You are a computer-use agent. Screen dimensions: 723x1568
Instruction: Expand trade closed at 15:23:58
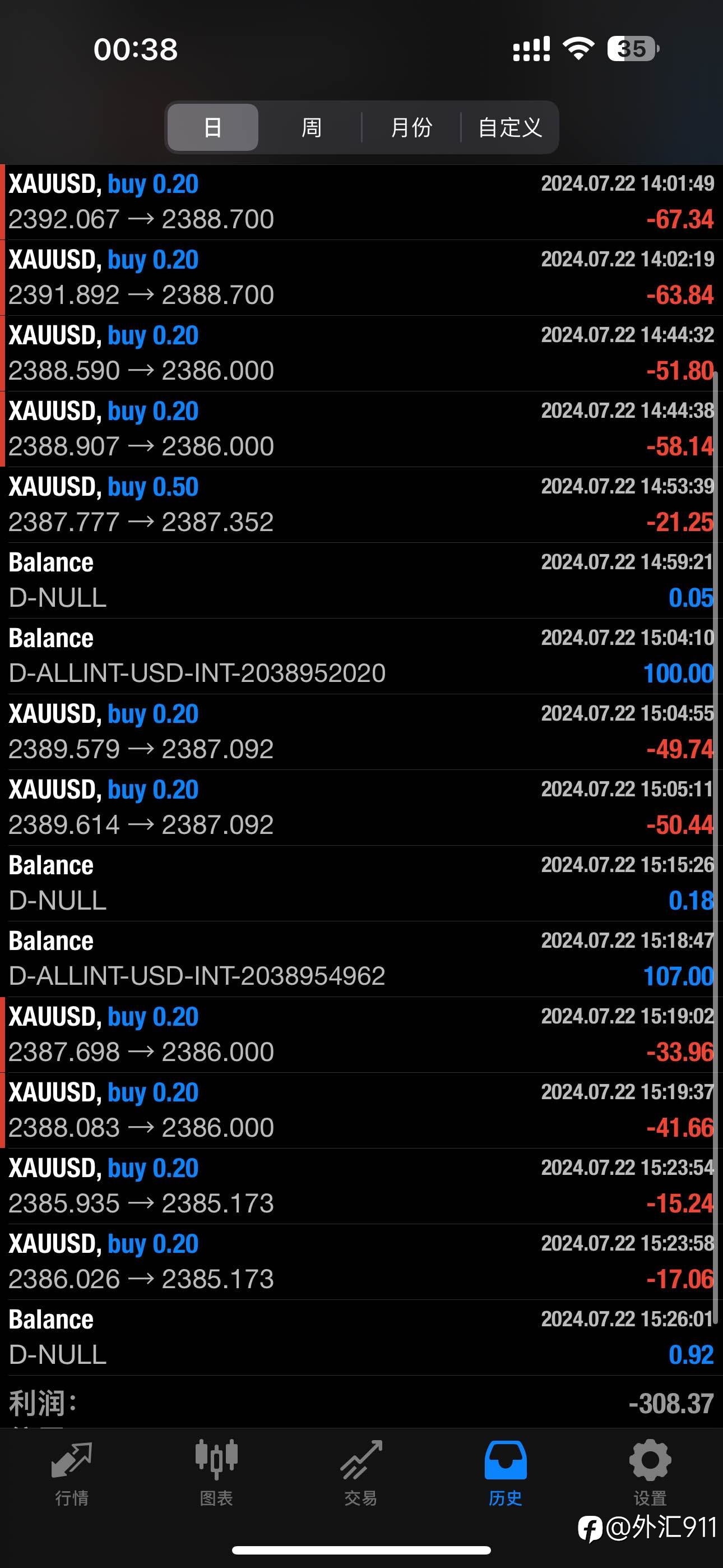(361, 1262)
